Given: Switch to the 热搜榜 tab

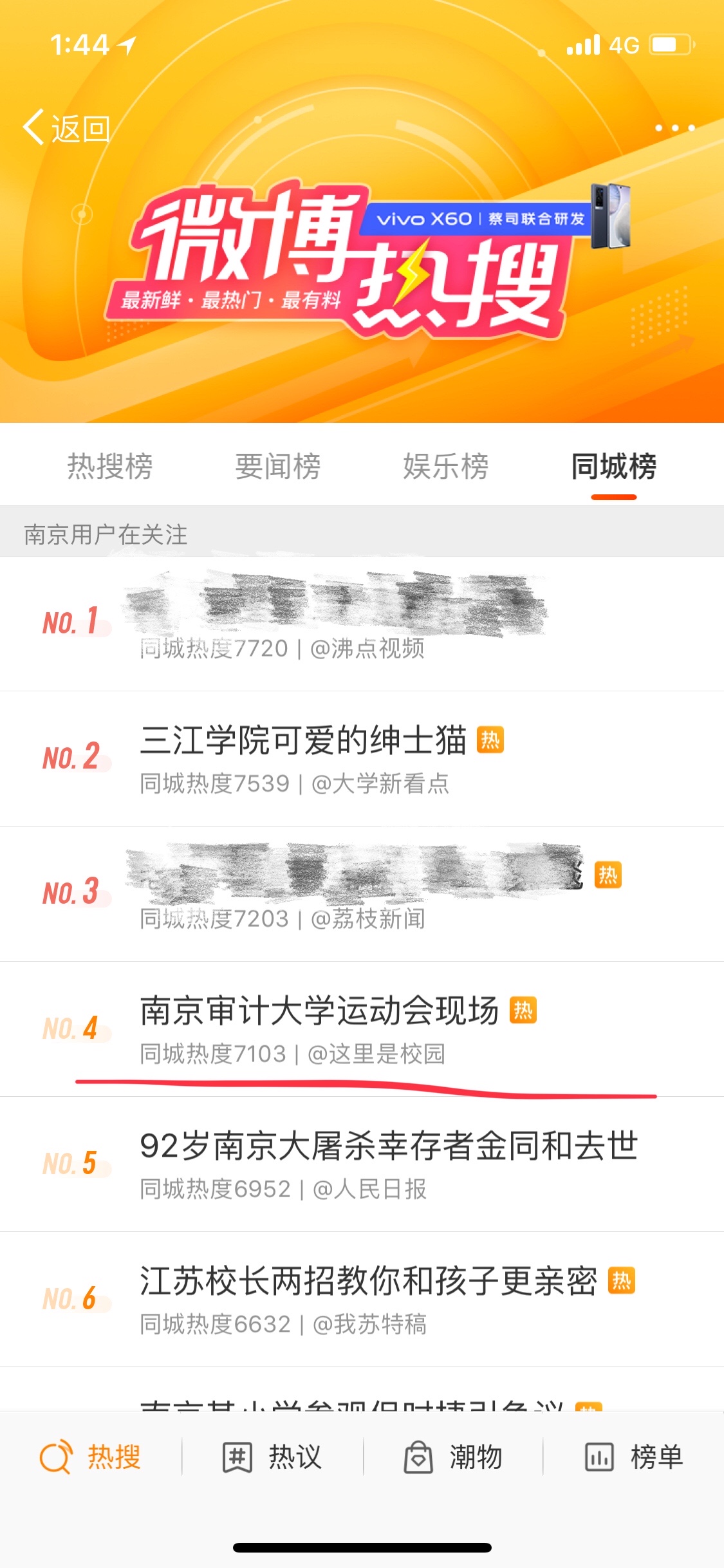Looking at the screenshot, I should 110,466.
